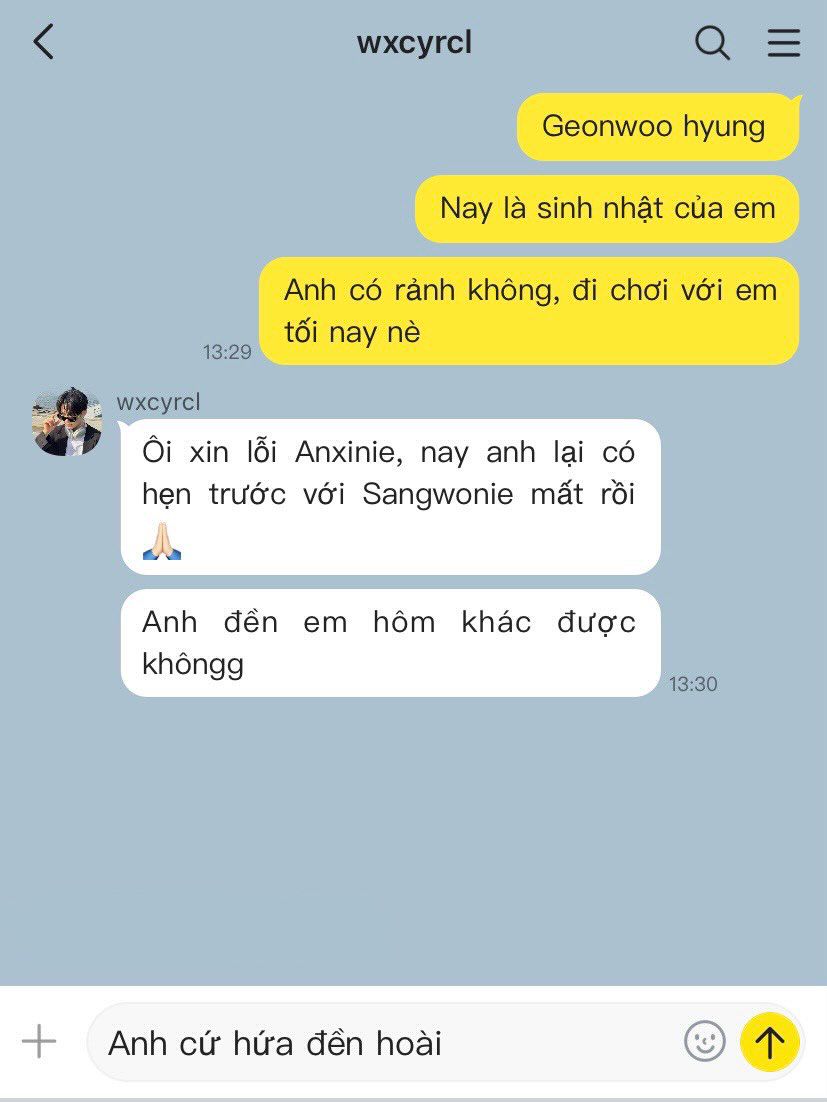The height and width of the screenshot is (1102, 827).
Task: Tap the plus attachment button
Action: (x=39, y=1042)
